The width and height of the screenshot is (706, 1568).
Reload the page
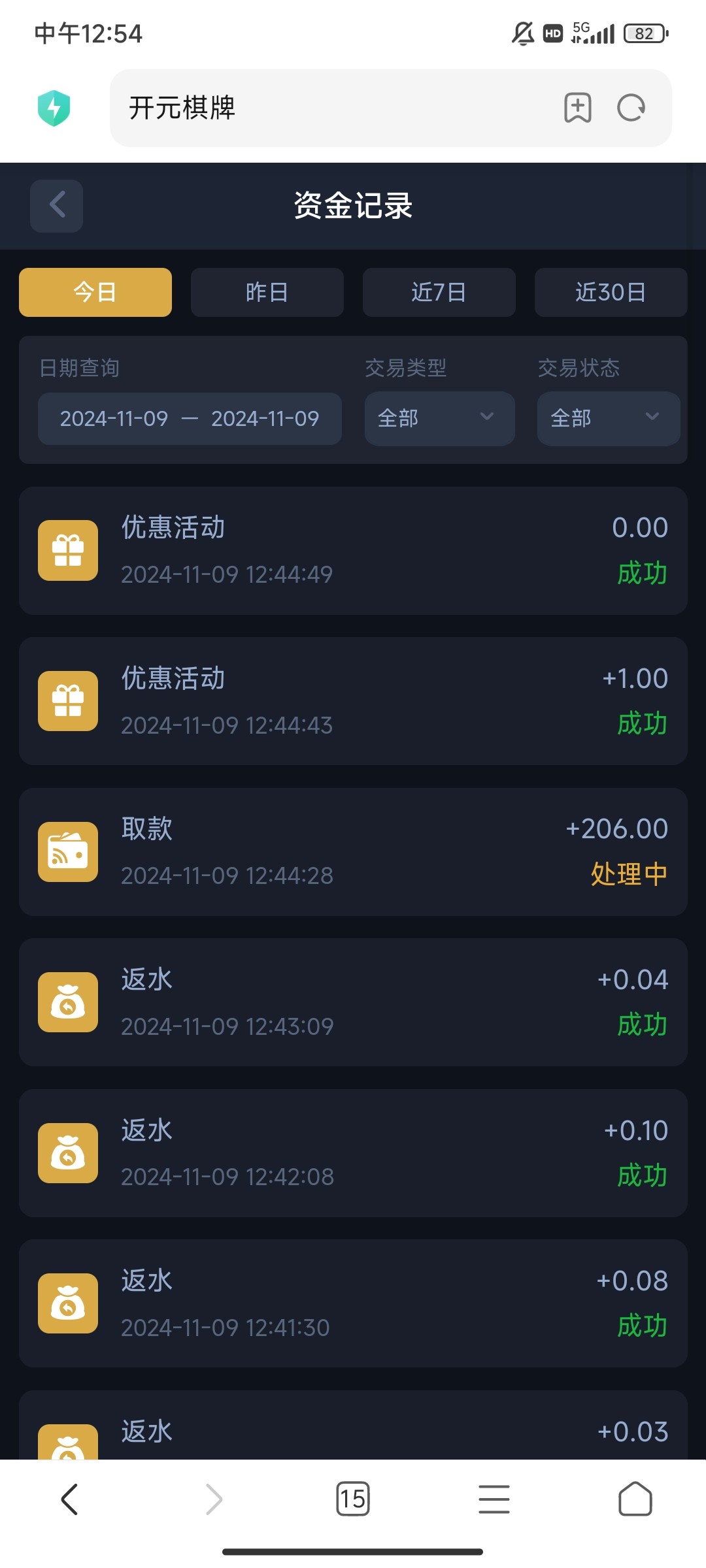(x=631, y=108)
